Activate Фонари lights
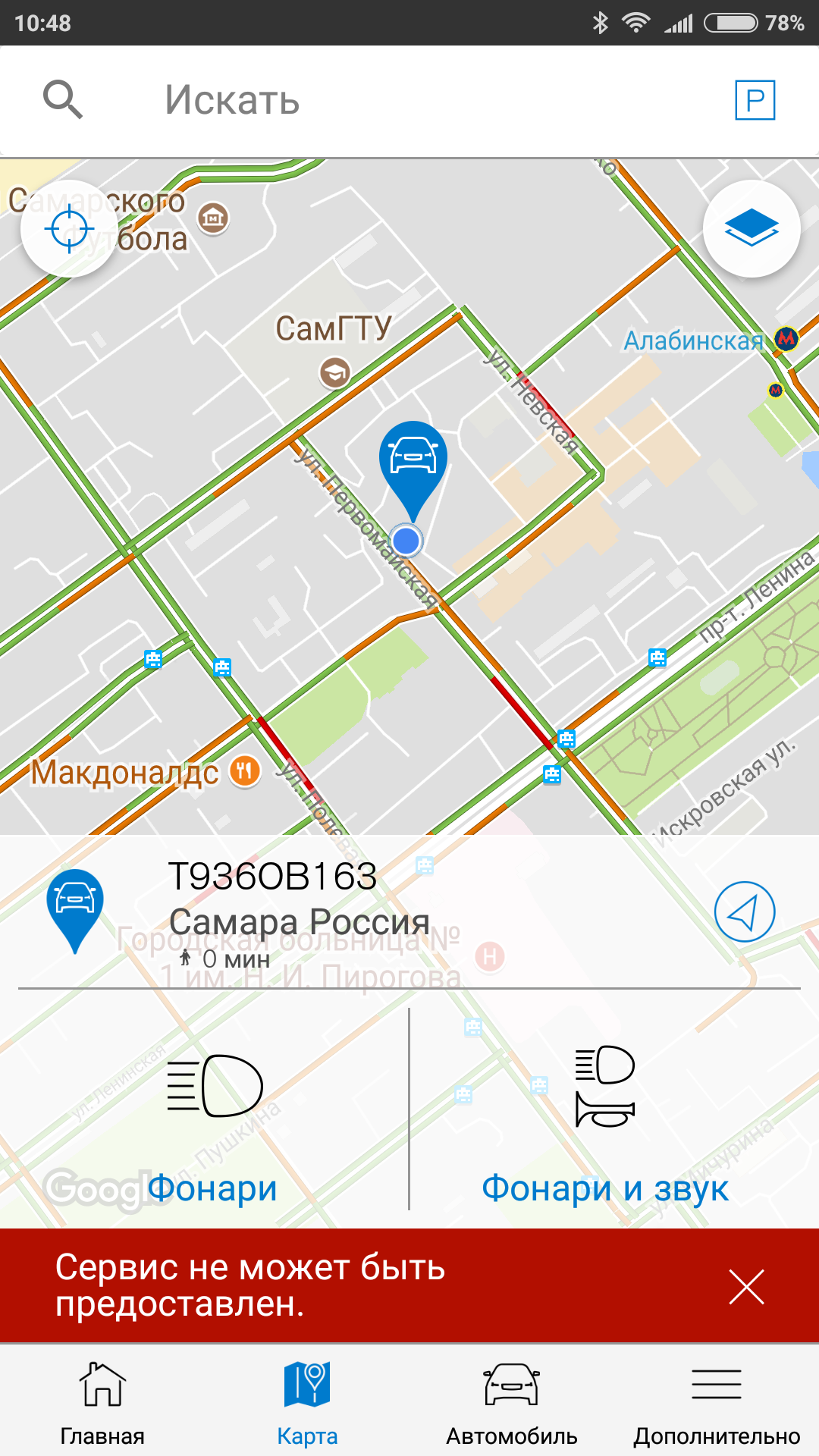819x1456 pixels. coord(214,1122)
